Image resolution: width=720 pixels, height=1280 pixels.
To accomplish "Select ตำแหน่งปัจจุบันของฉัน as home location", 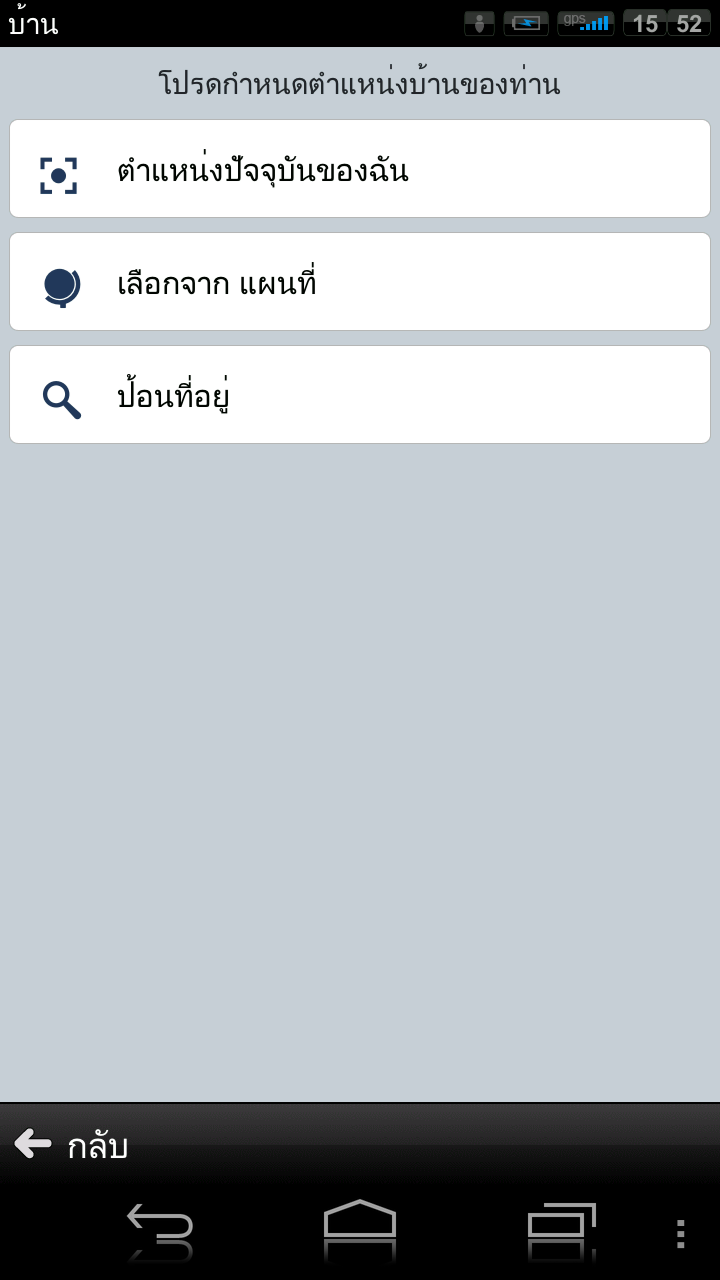I will (x=360, y=169).
